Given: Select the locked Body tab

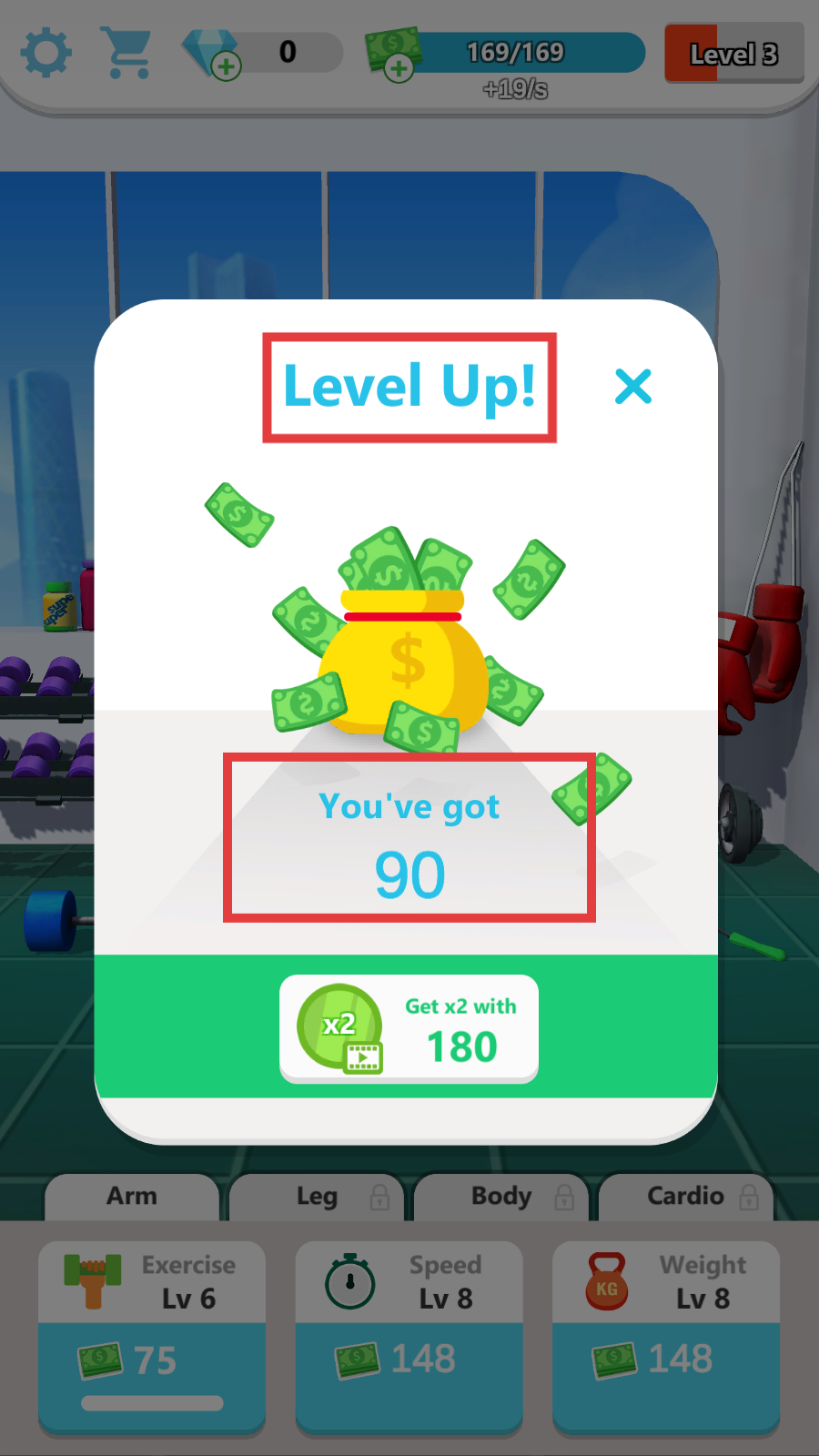Looking at the screenshot, I should click(502, 1197).
